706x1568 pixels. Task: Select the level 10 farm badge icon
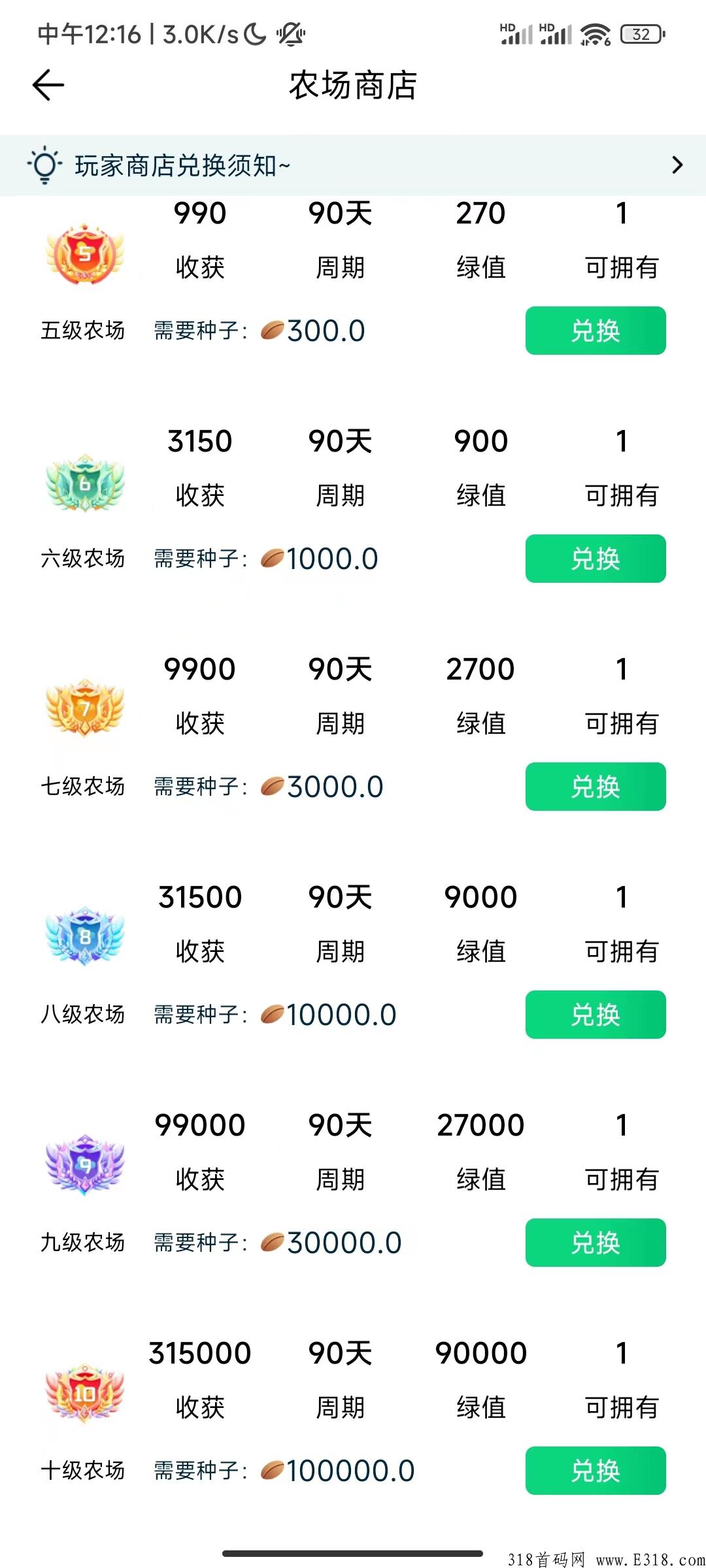(84, 1395)
